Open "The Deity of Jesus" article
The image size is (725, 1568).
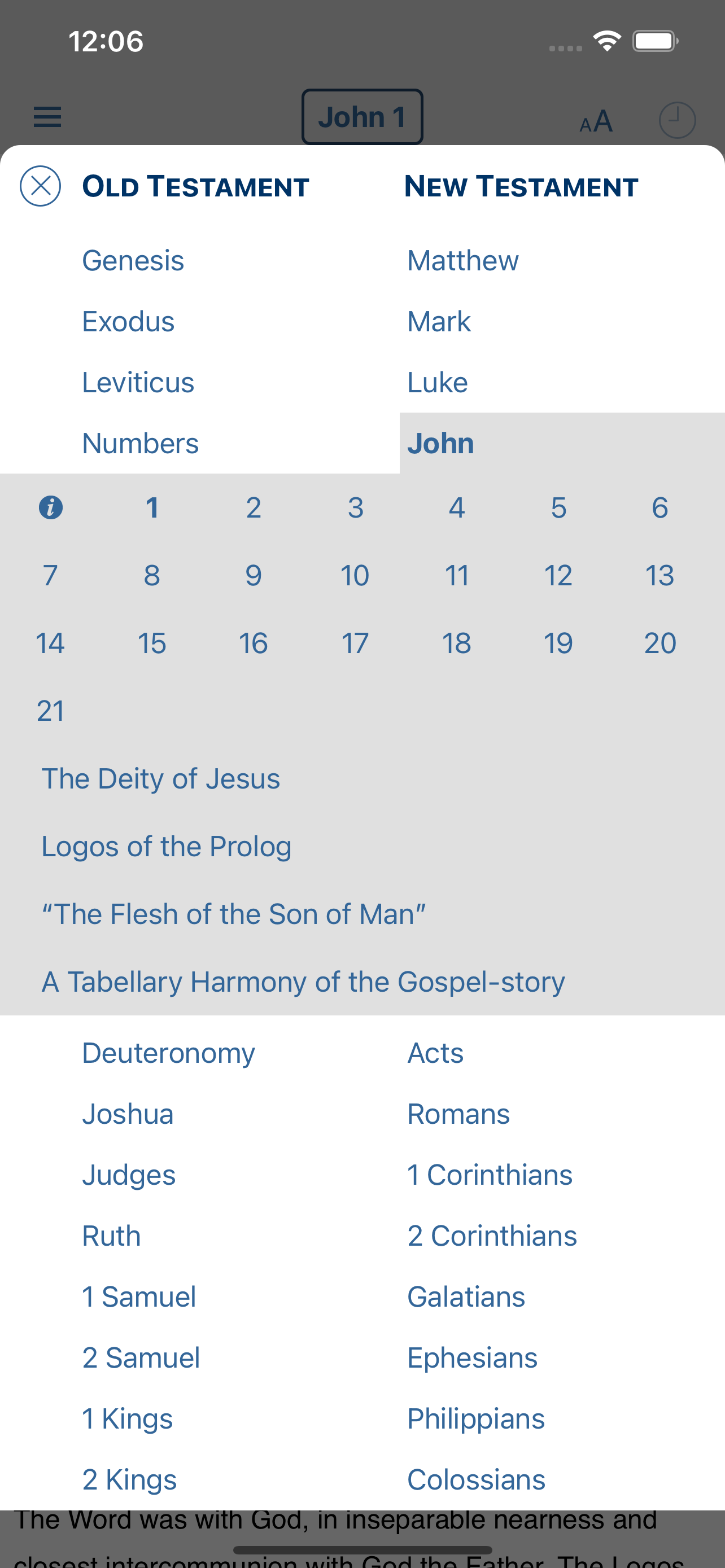click(x=160, y=778)
